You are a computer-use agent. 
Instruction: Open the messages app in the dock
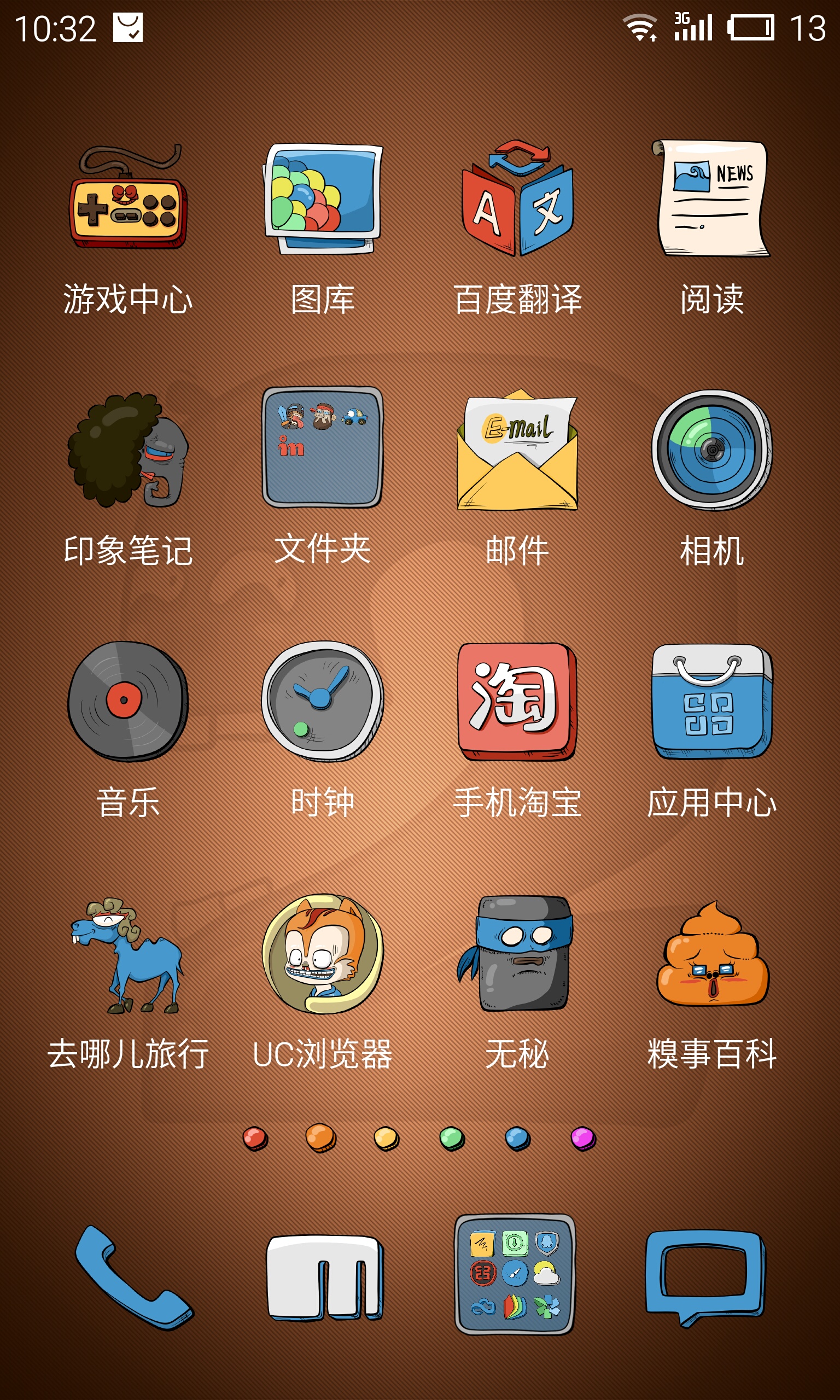[705, 1277]
